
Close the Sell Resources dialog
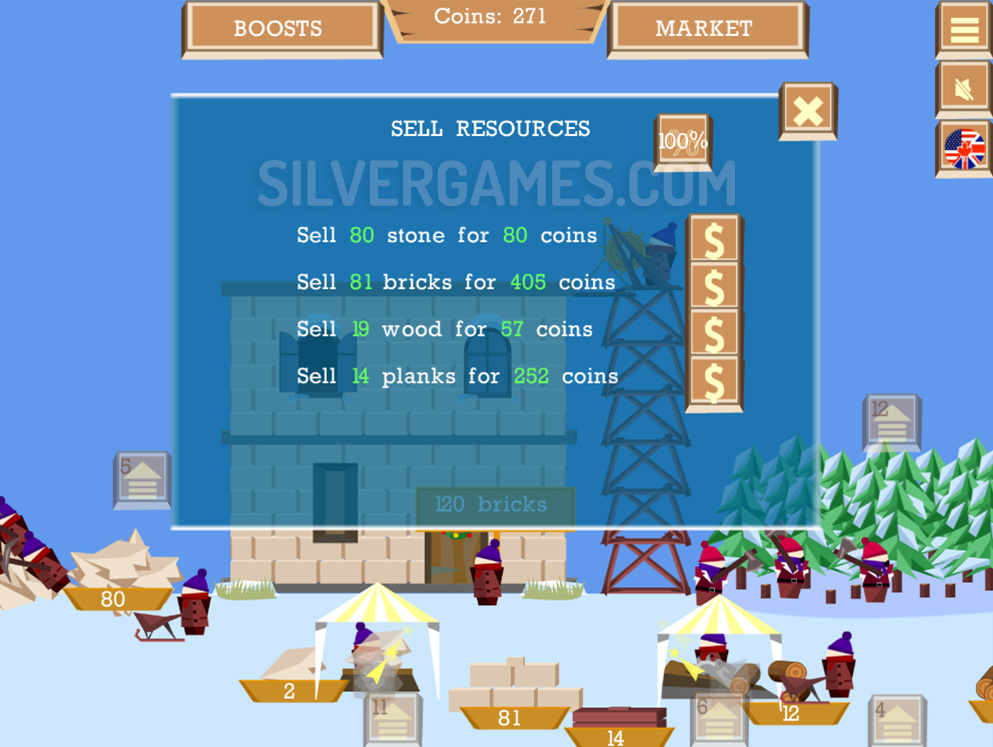808,110
